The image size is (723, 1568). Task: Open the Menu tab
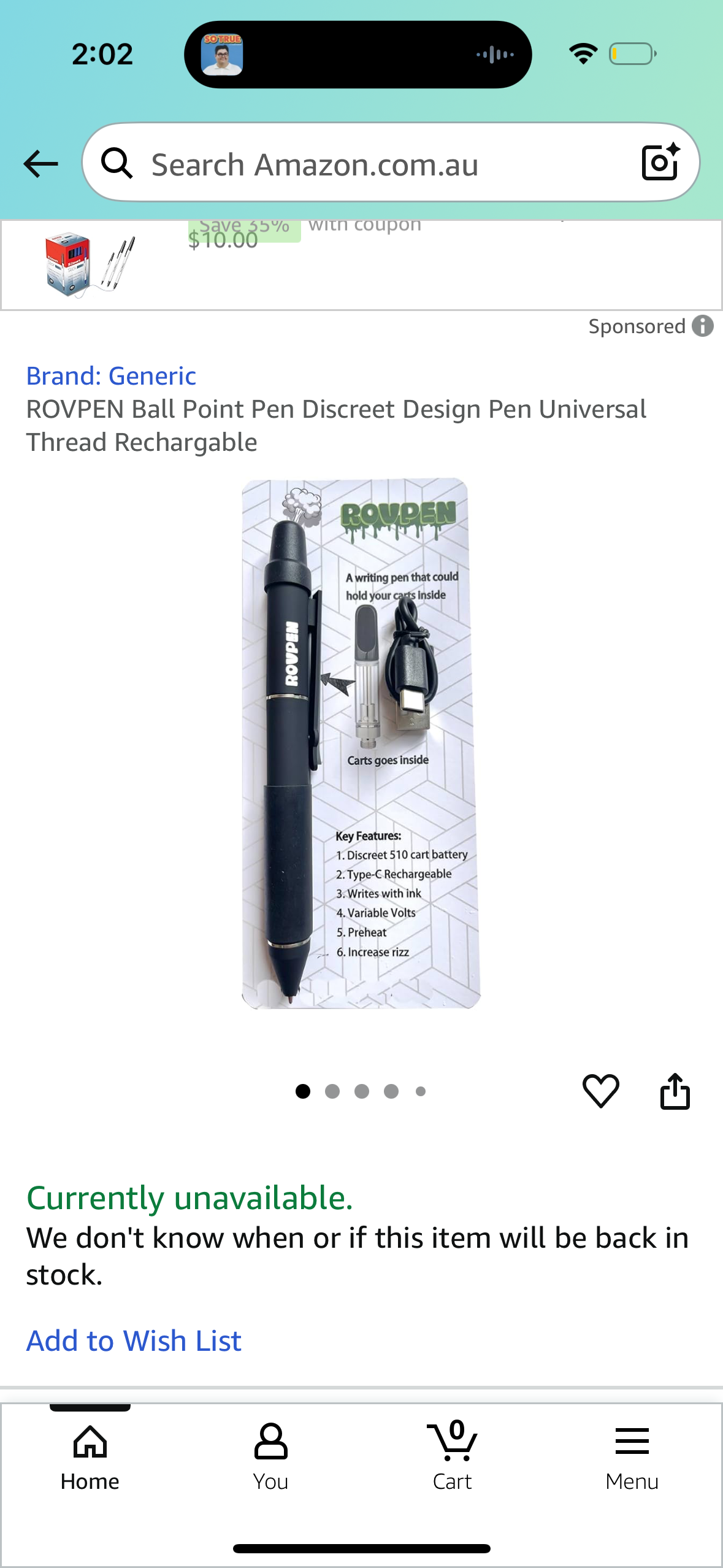632,1456
